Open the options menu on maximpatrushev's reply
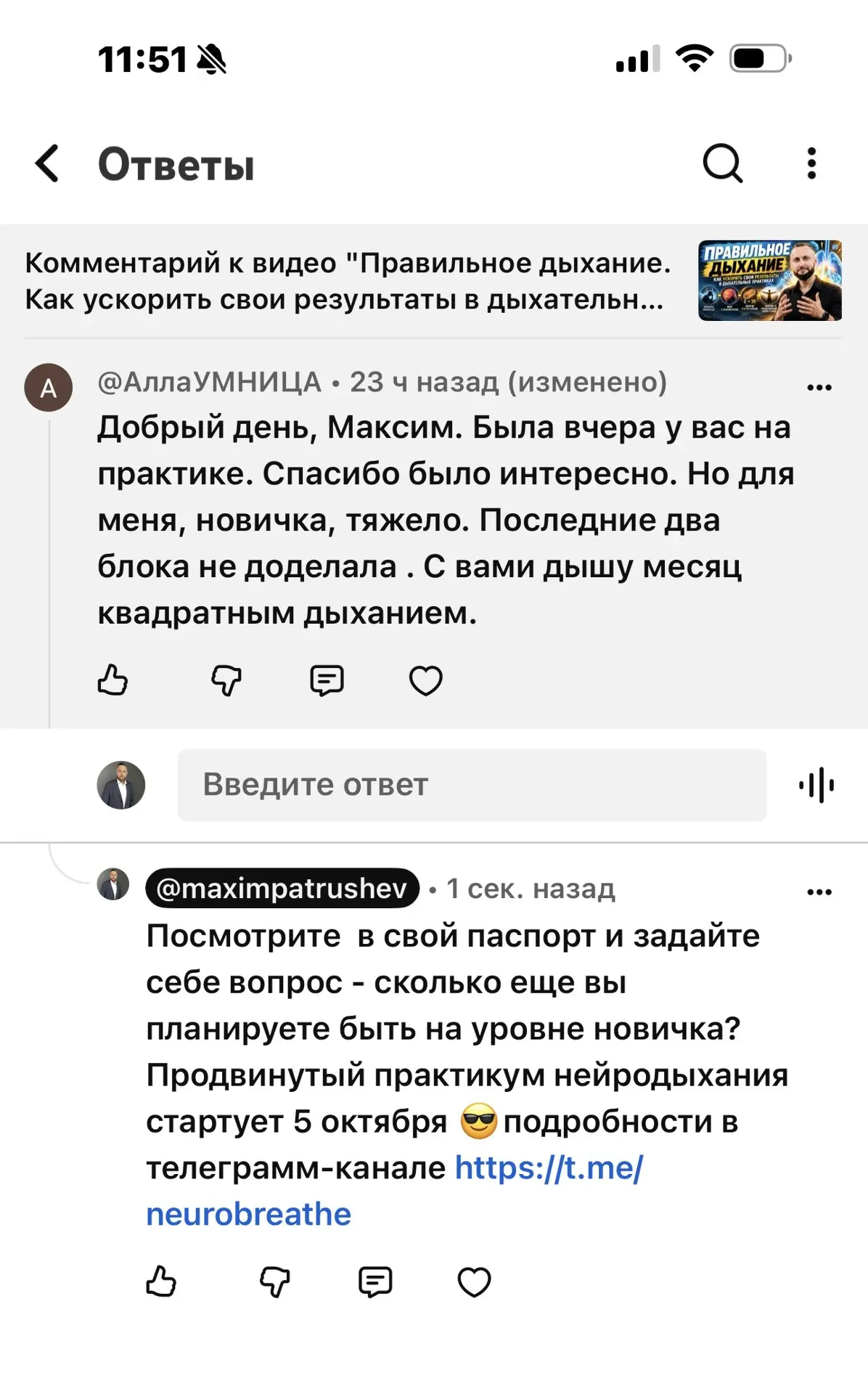The width and height of the screenshot is (868, 1394). [x=819, y=892]
